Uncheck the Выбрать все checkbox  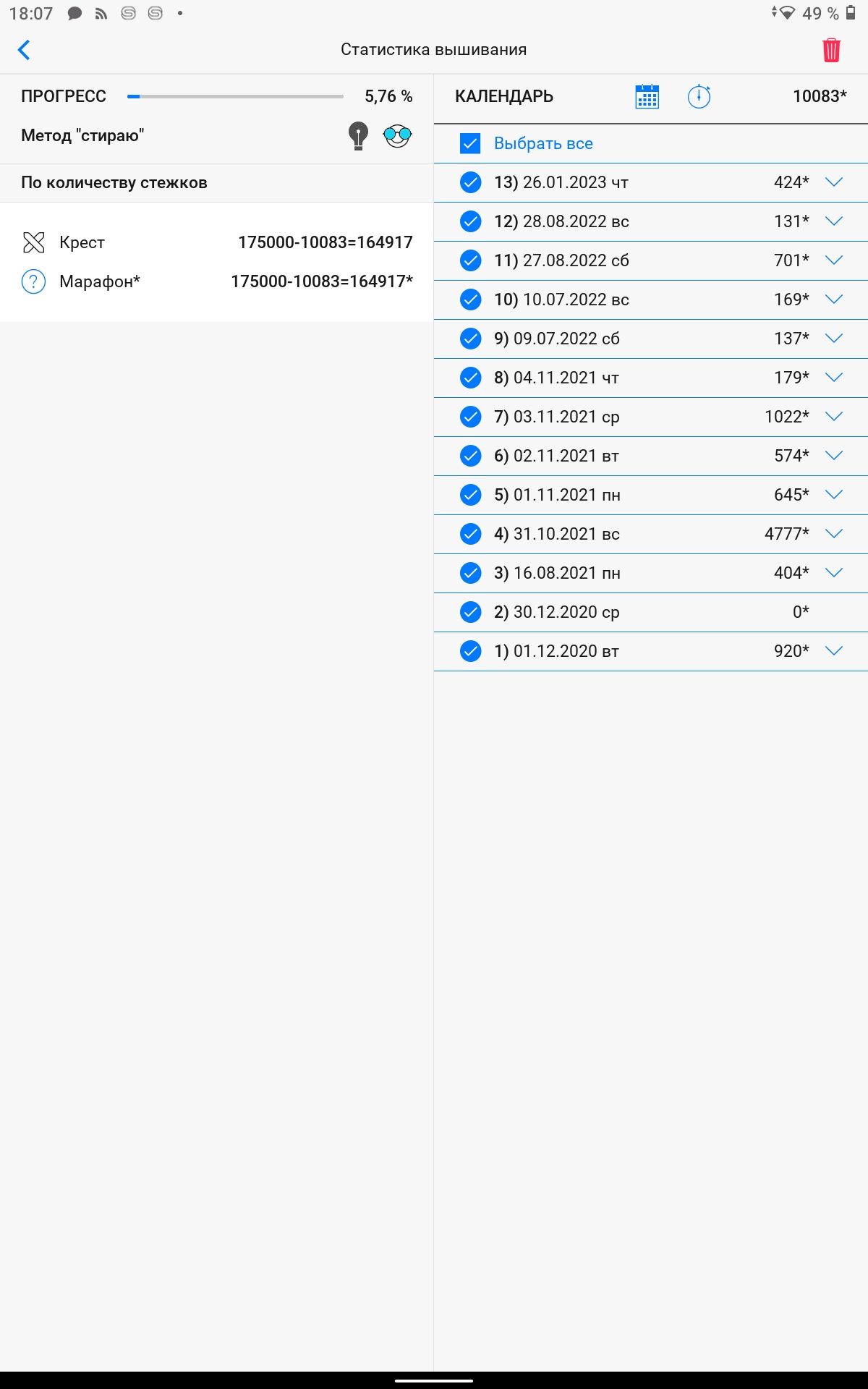pyautogui.click(x=470, y=143)
